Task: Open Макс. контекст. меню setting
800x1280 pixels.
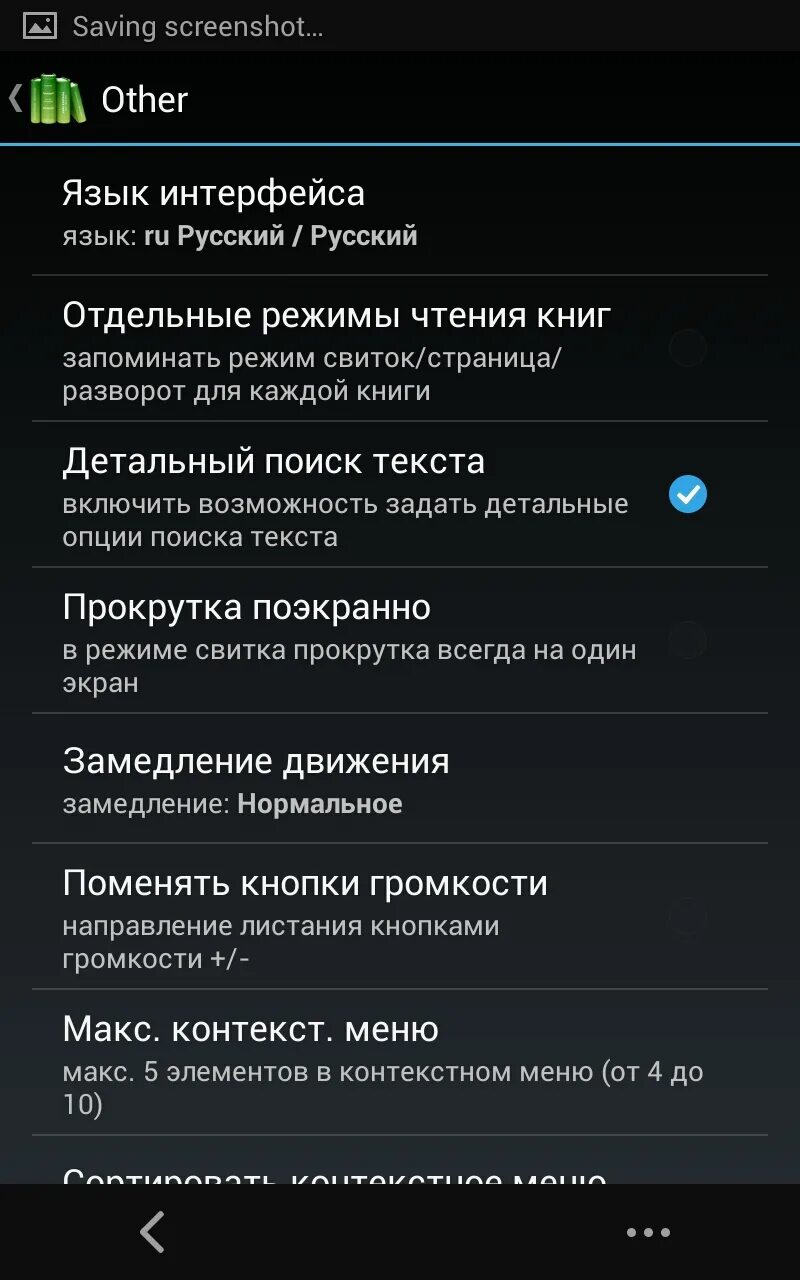Action: coord(400,1063)
